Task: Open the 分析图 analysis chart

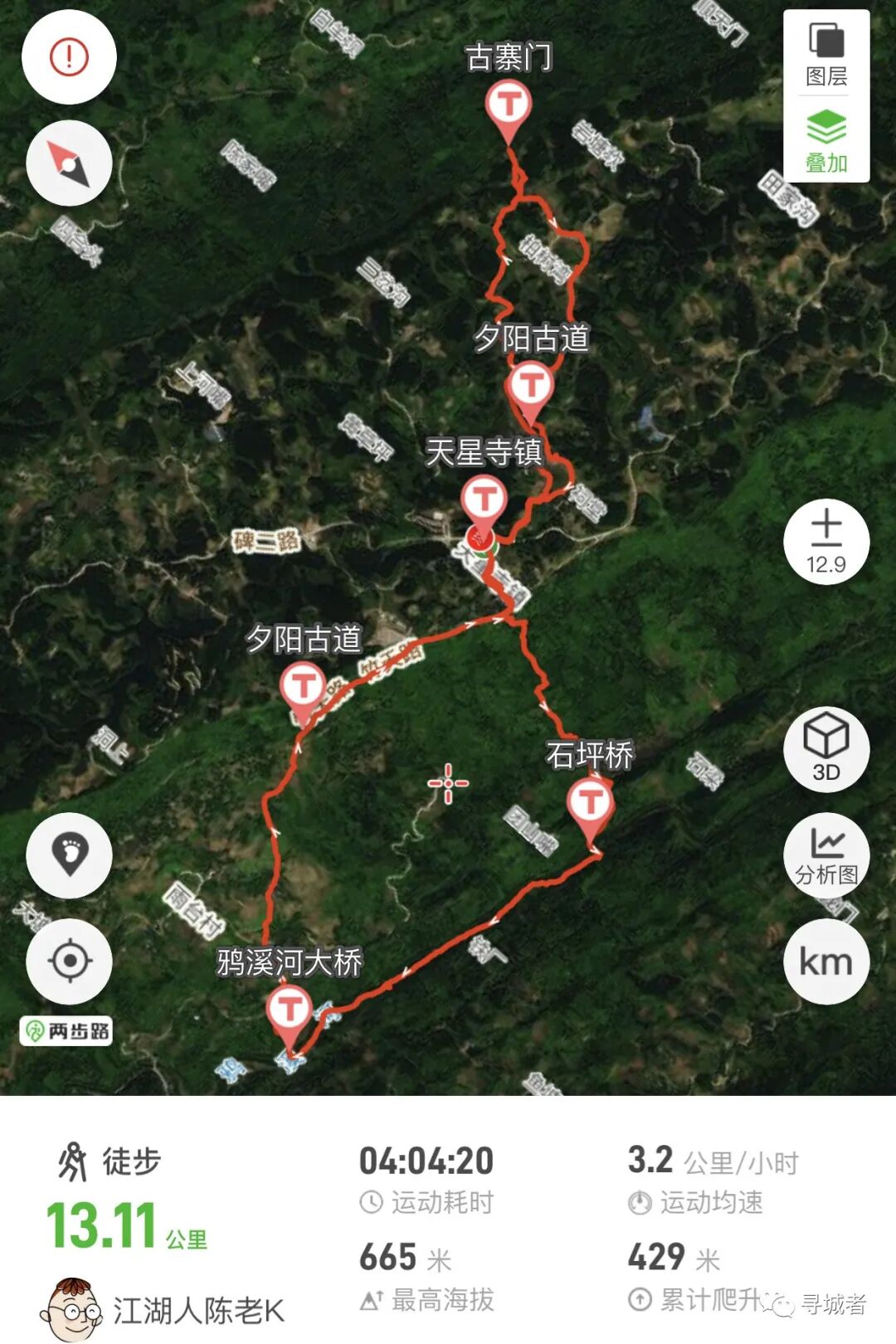Action: pos(826,855)
